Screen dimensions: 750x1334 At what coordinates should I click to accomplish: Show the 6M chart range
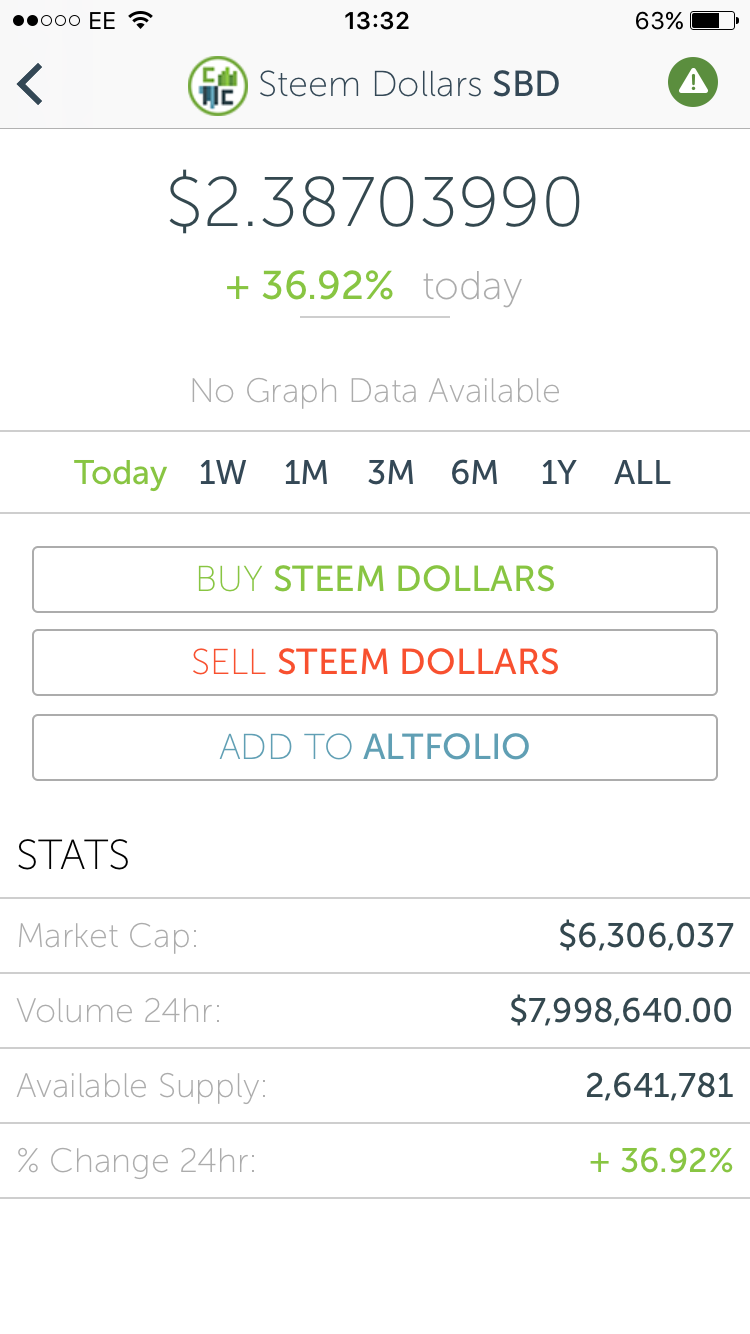pyautogui.click(x=474, y=473)
